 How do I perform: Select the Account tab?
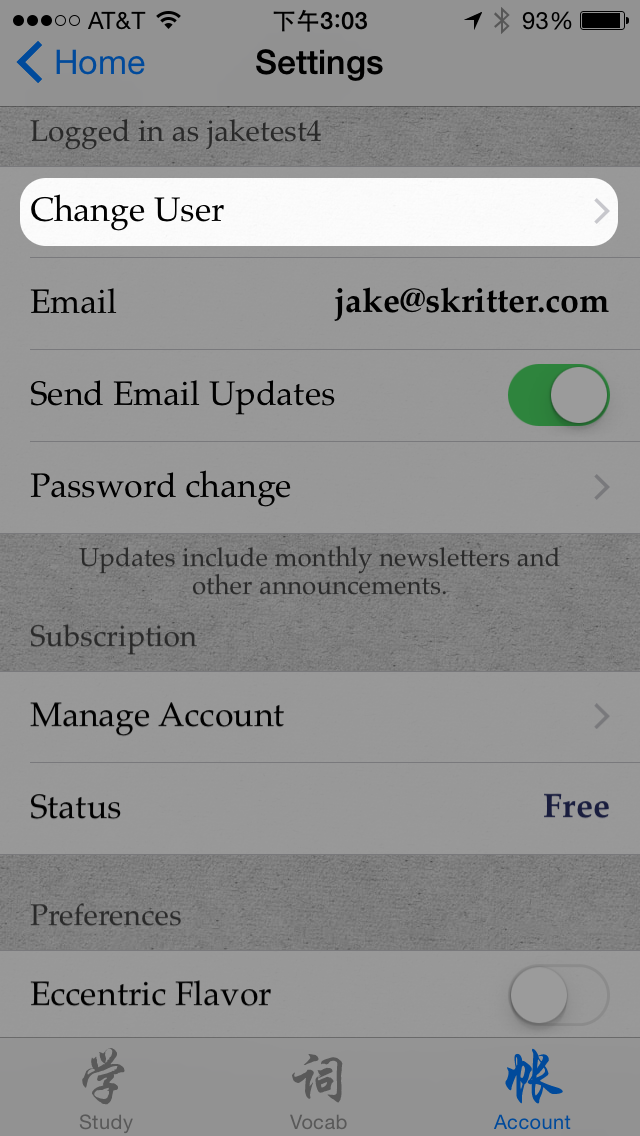533,1088
